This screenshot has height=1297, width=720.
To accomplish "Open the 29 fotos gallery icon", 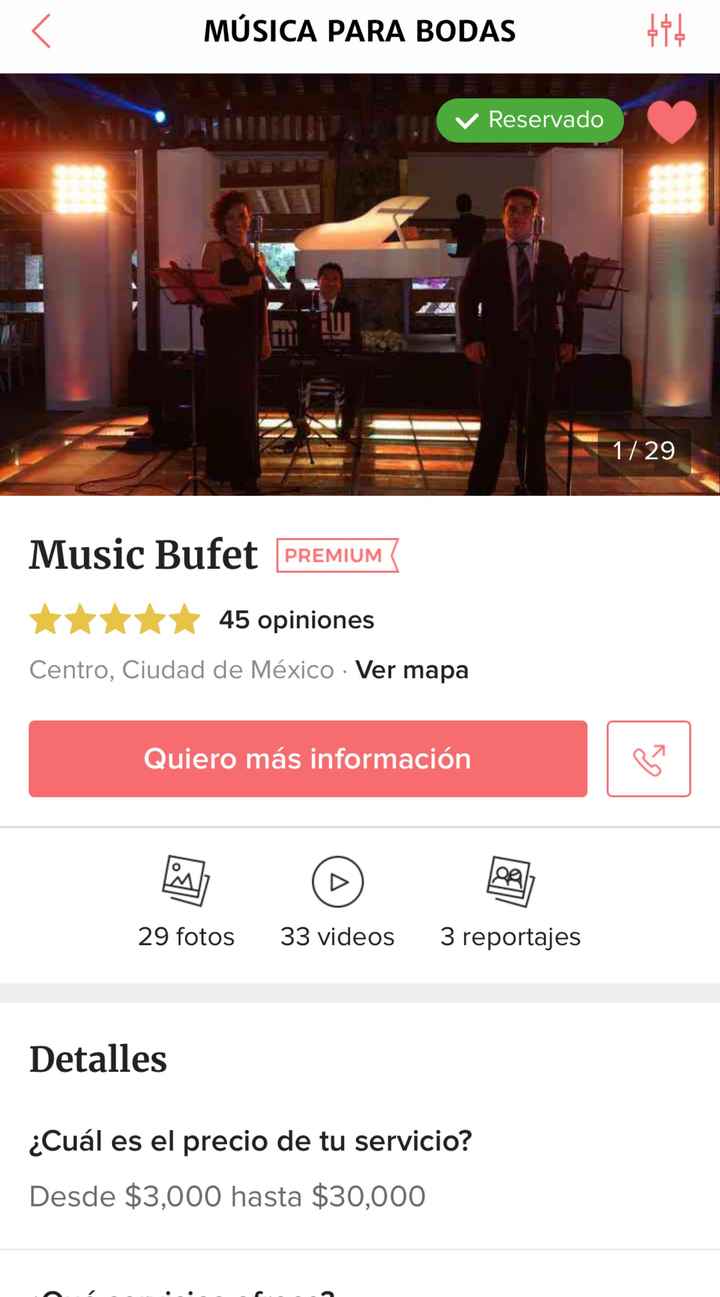I will [x=186, y=881].
